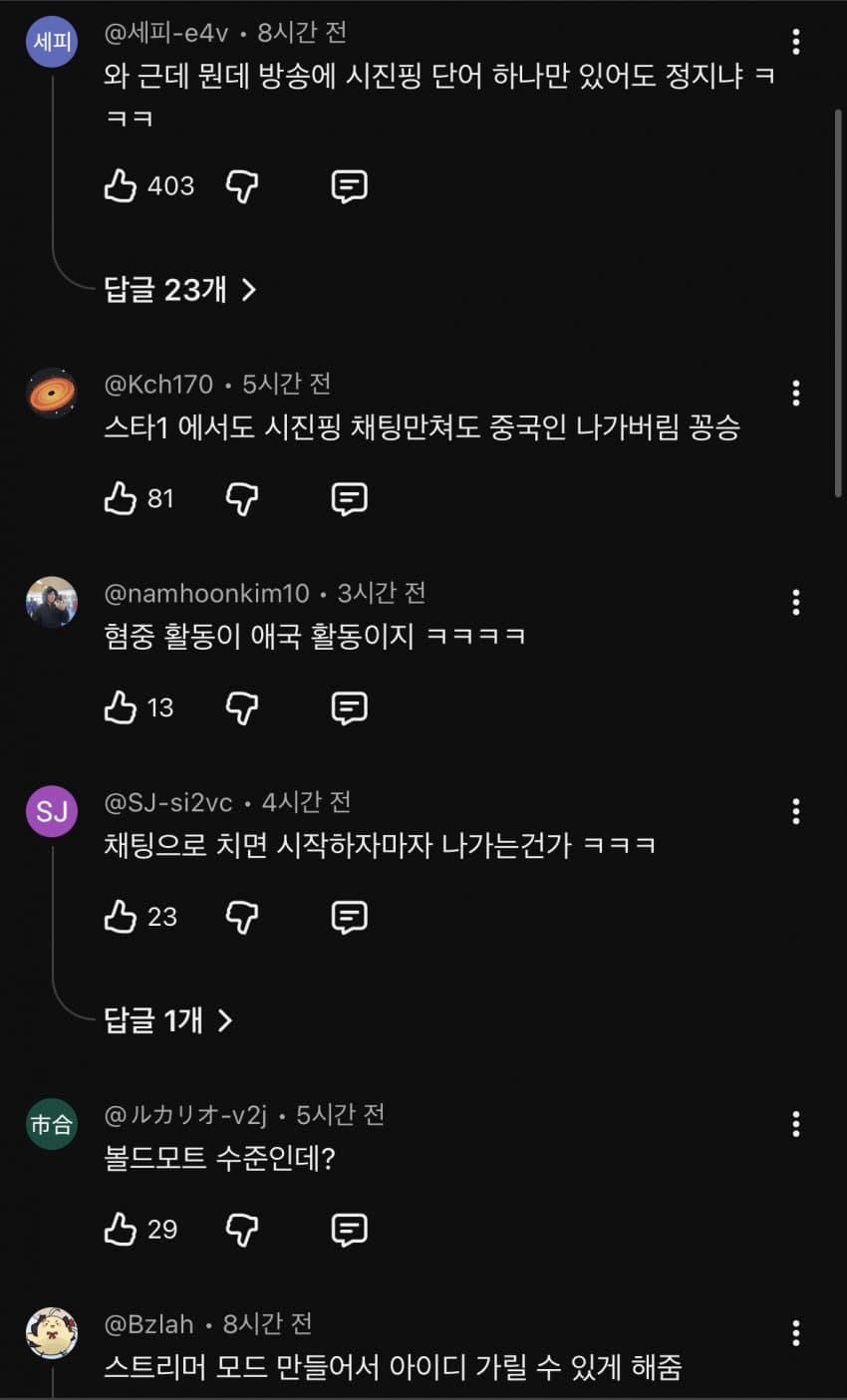Screen dimensions: 847x1400
Task: Reply to @세피-e4v's comment
Action: tap(349, 186)
